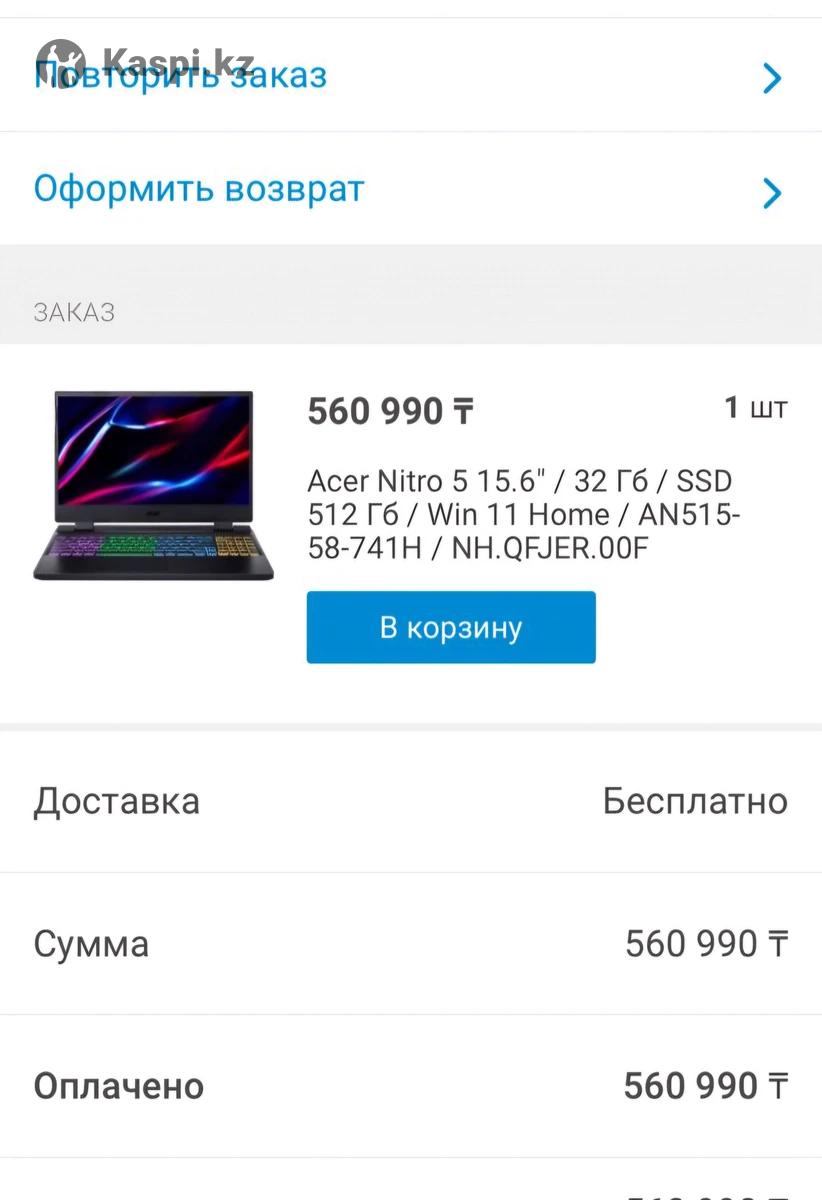Open "Оформить возврат" to start a return

[x=400, y=189]
